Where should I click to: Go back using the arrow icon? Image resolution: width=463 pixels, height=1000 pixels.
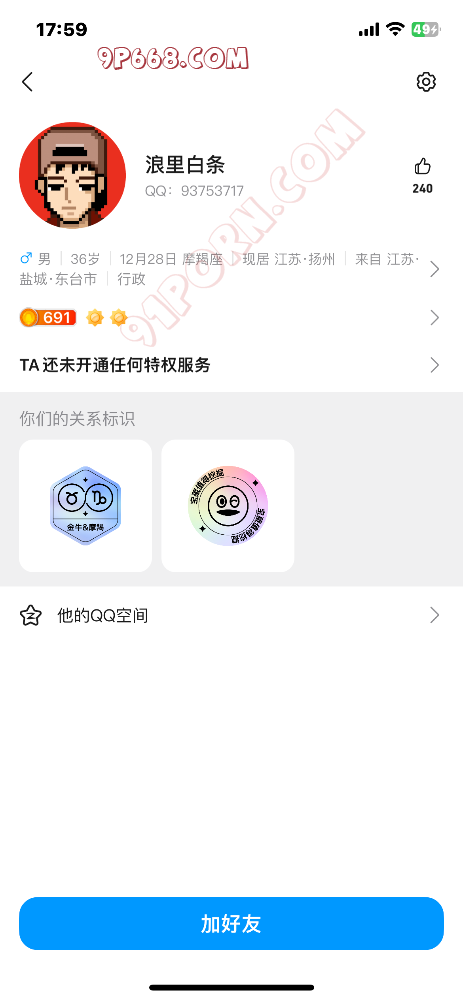coord(27,82)
